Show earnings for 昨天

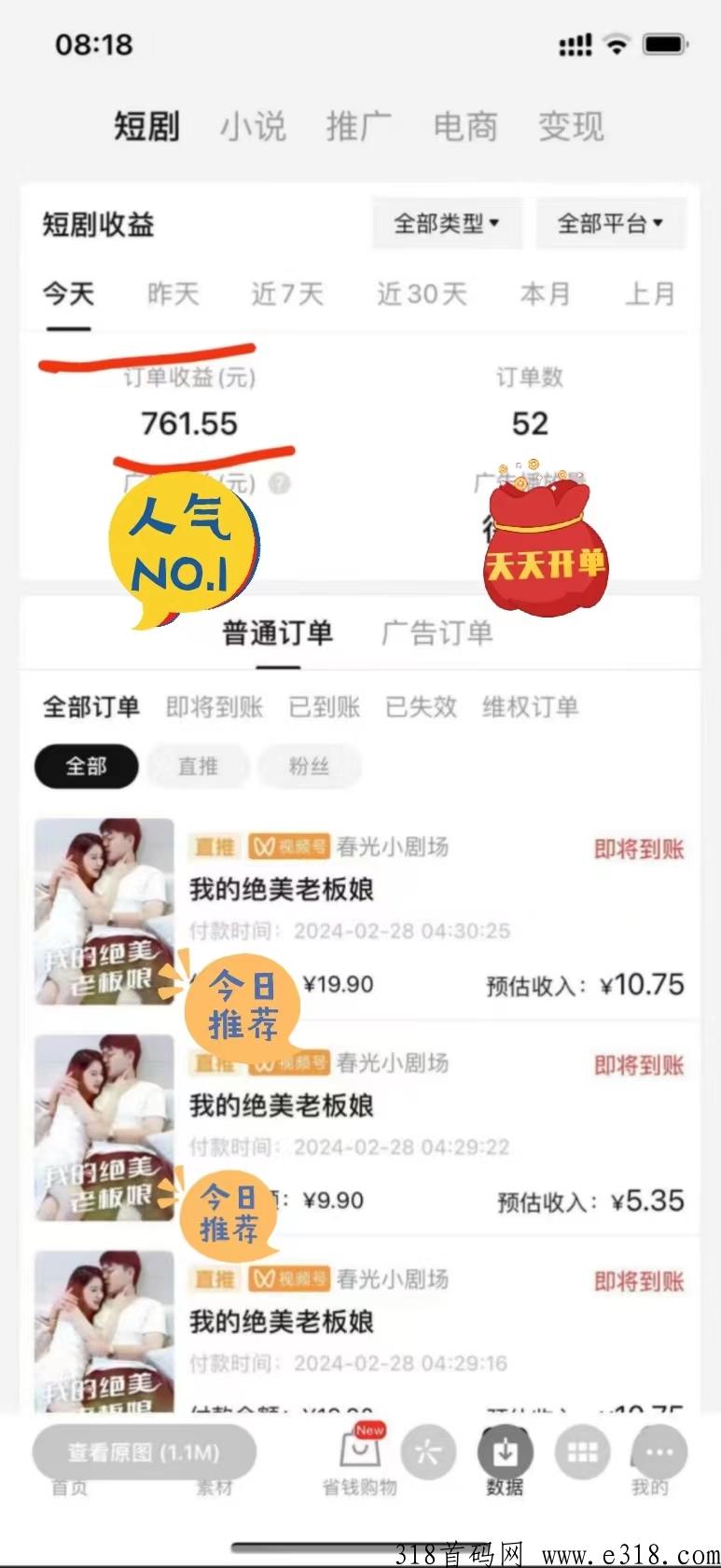coord(173,295)
